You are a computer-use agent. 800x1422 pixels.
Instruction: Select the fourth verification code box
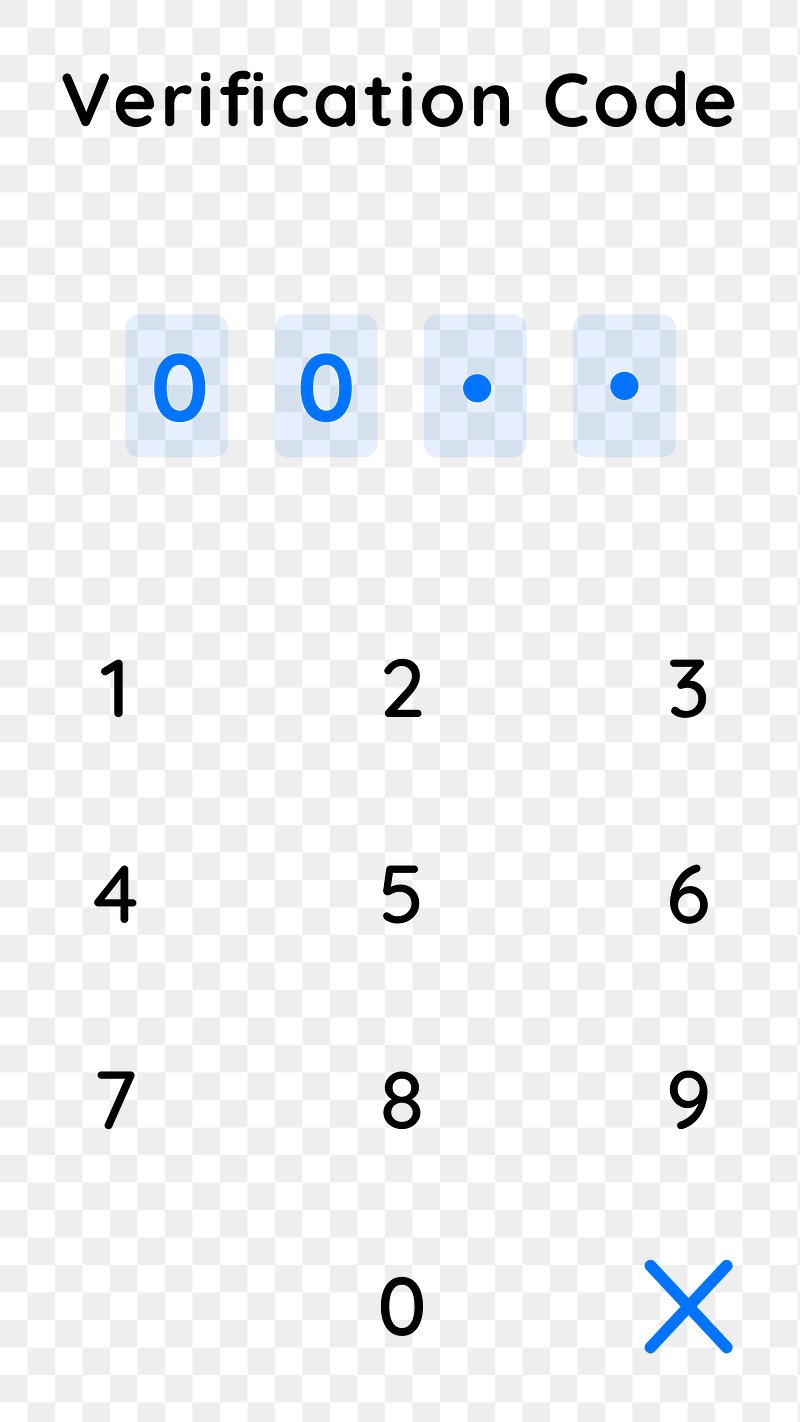624,386
